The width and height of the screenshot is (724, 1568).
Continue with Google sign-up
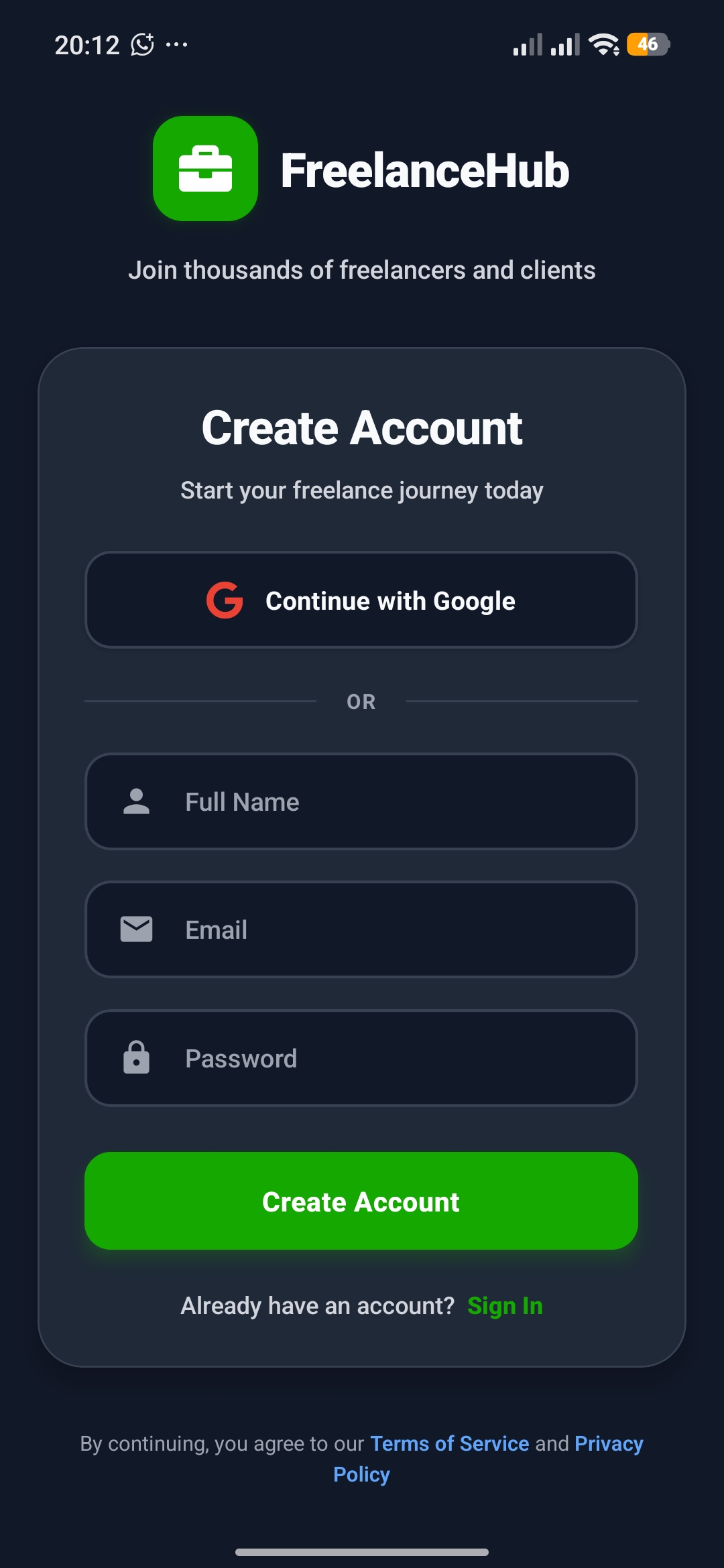[x=361, y=600]
